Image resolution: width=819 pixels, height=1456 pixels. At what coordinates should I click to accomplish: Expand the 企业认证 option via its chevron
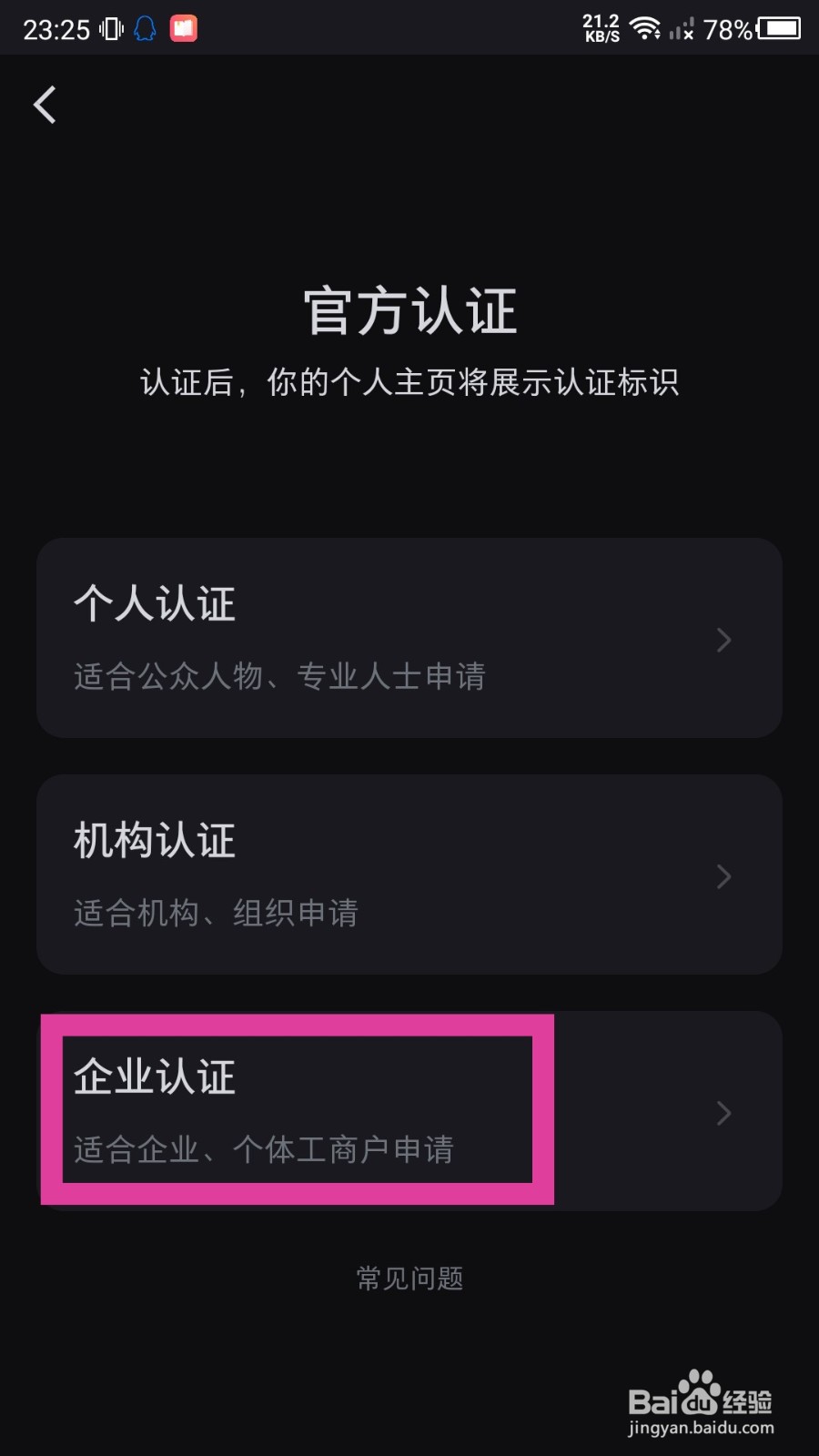723,1113
